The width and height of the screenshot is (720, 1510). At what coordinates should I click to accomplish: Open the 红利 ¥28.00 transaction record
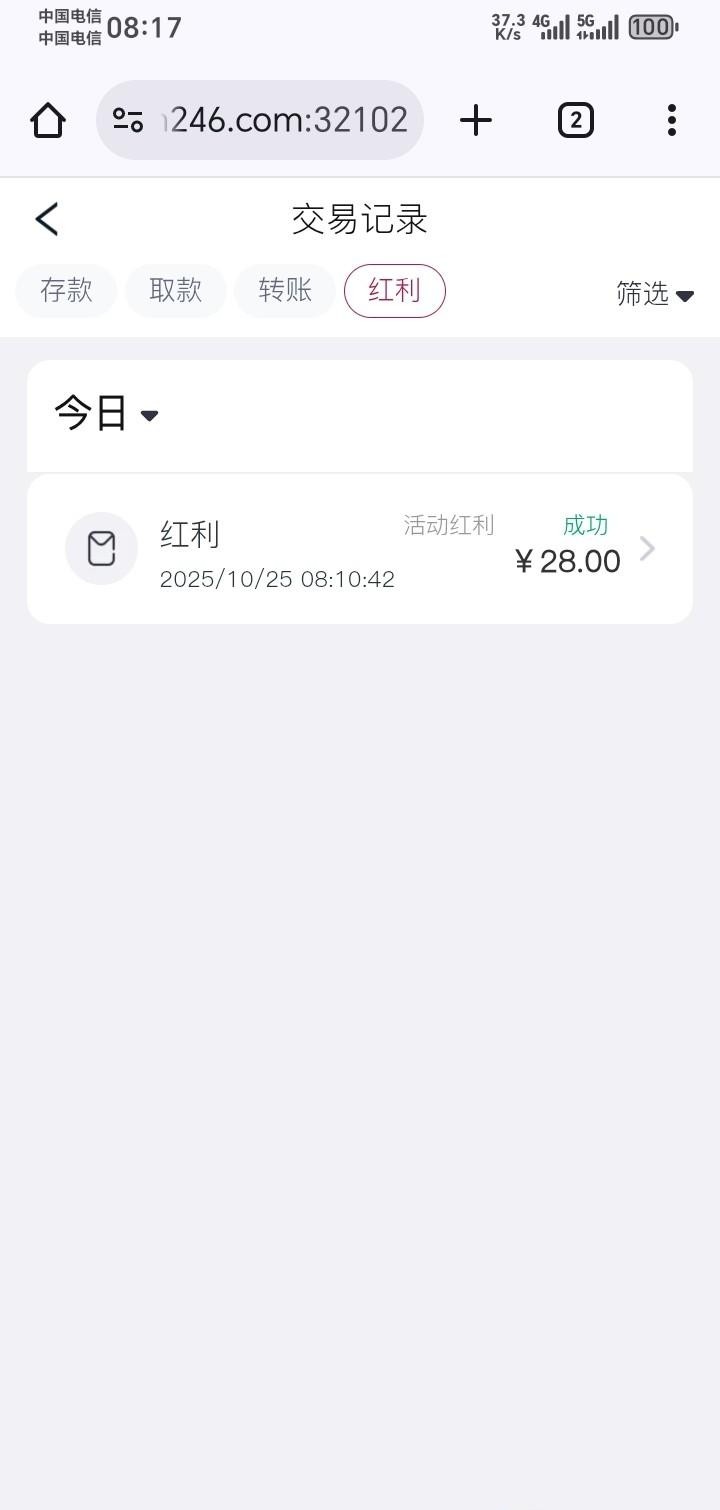pyautogui.click(x=360, y=550)
